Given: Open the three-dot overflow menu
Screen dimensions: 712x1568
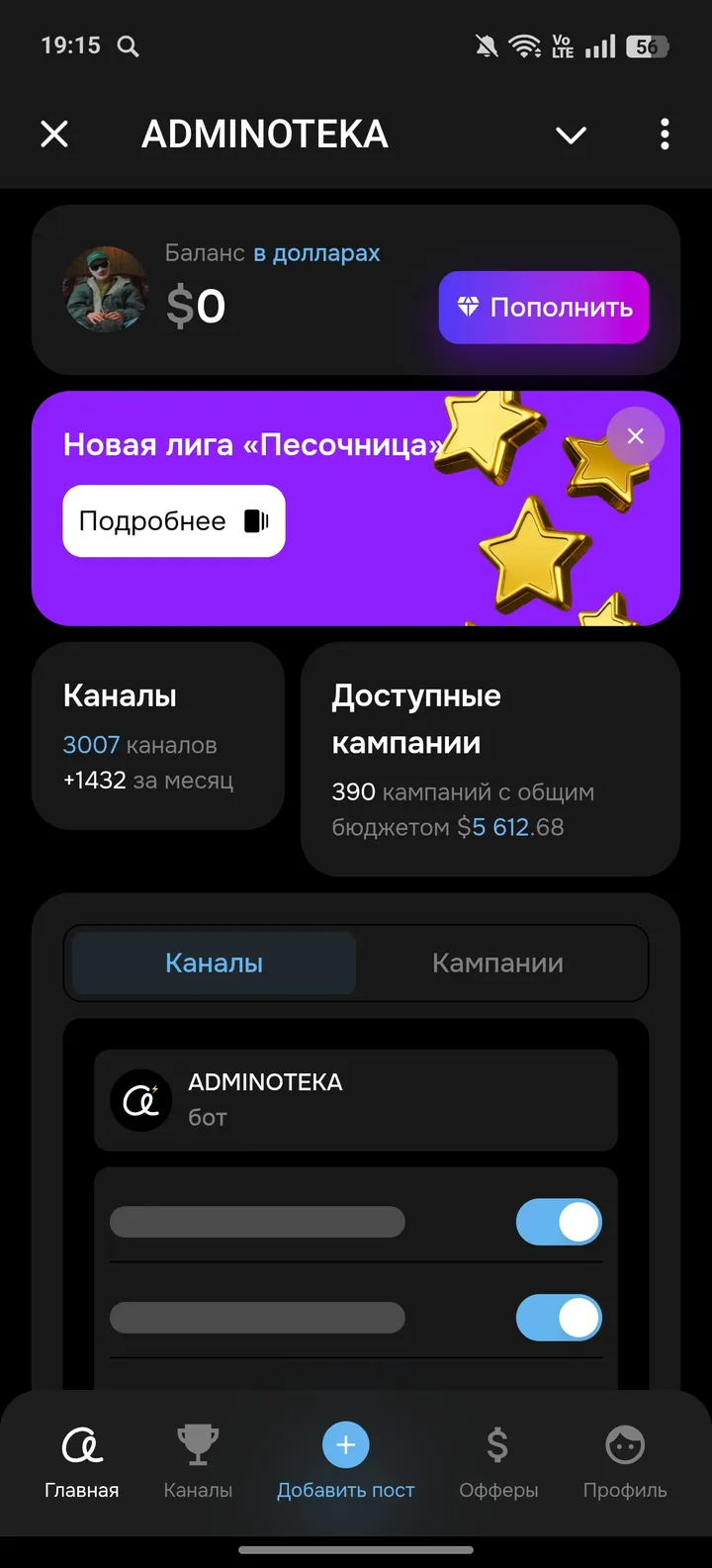Looking at the screenshot, I should pos(664,135).
